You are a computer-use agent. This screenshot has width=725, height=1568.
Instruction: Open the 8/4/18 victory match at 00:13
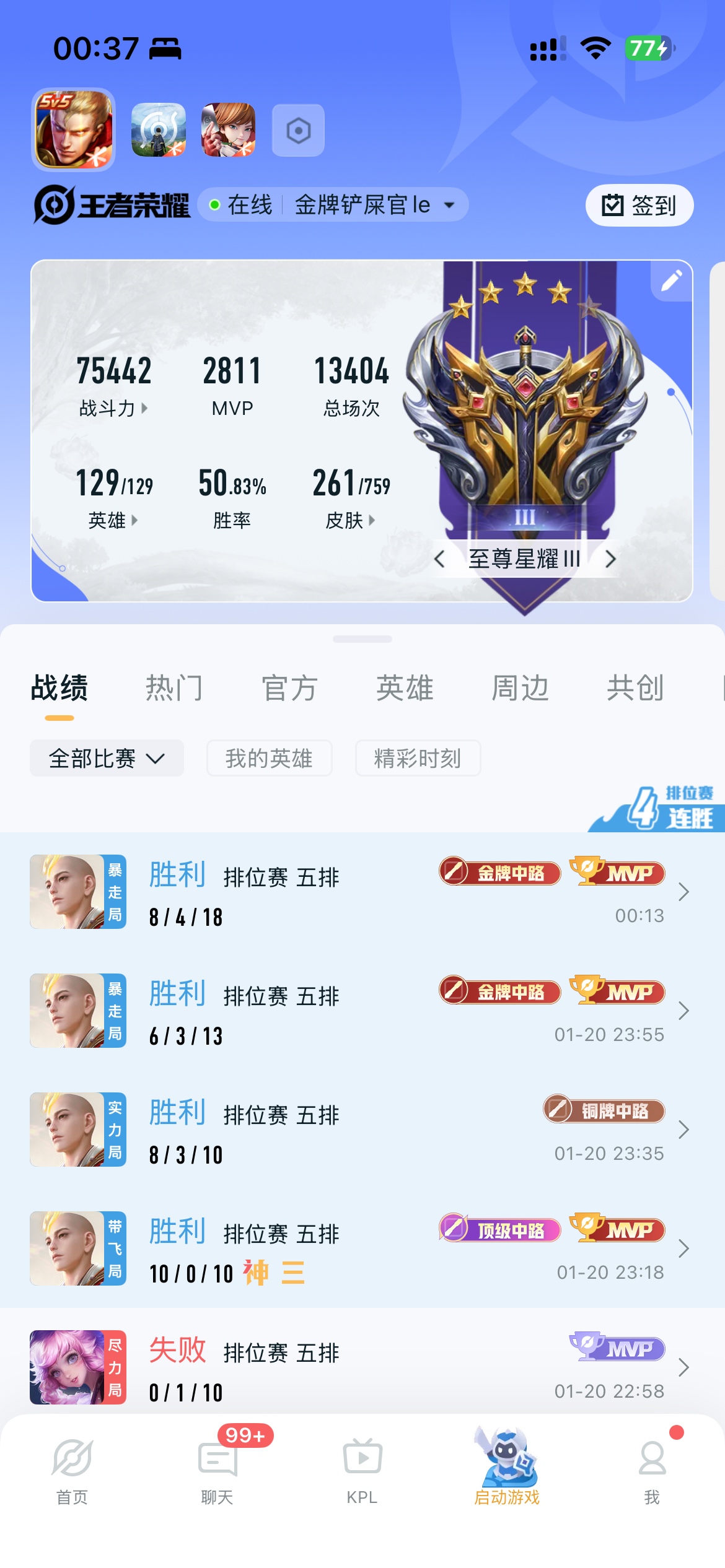tap(362, 892)
